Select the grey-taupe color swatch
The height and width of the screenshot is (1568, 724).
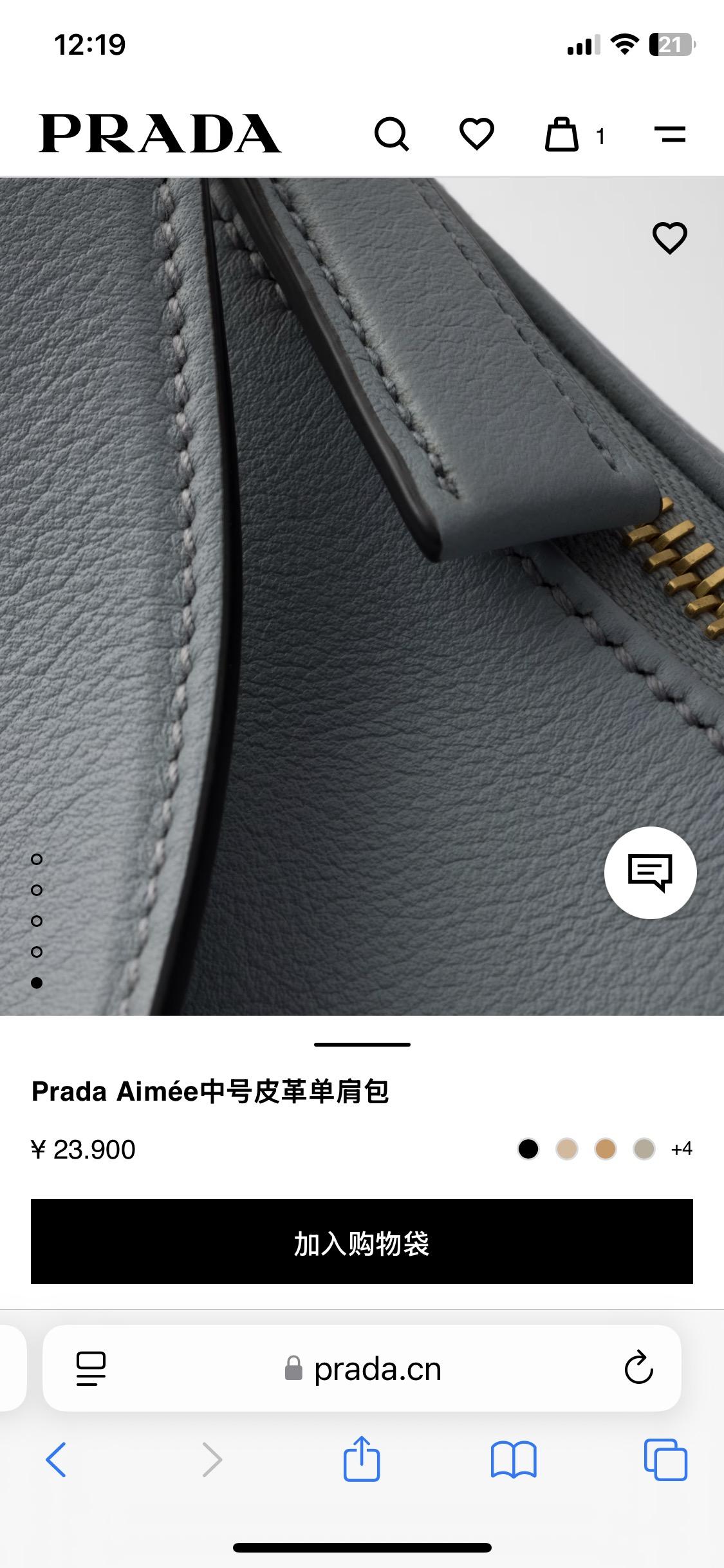pyautogui.click(x=644, y=1149)
